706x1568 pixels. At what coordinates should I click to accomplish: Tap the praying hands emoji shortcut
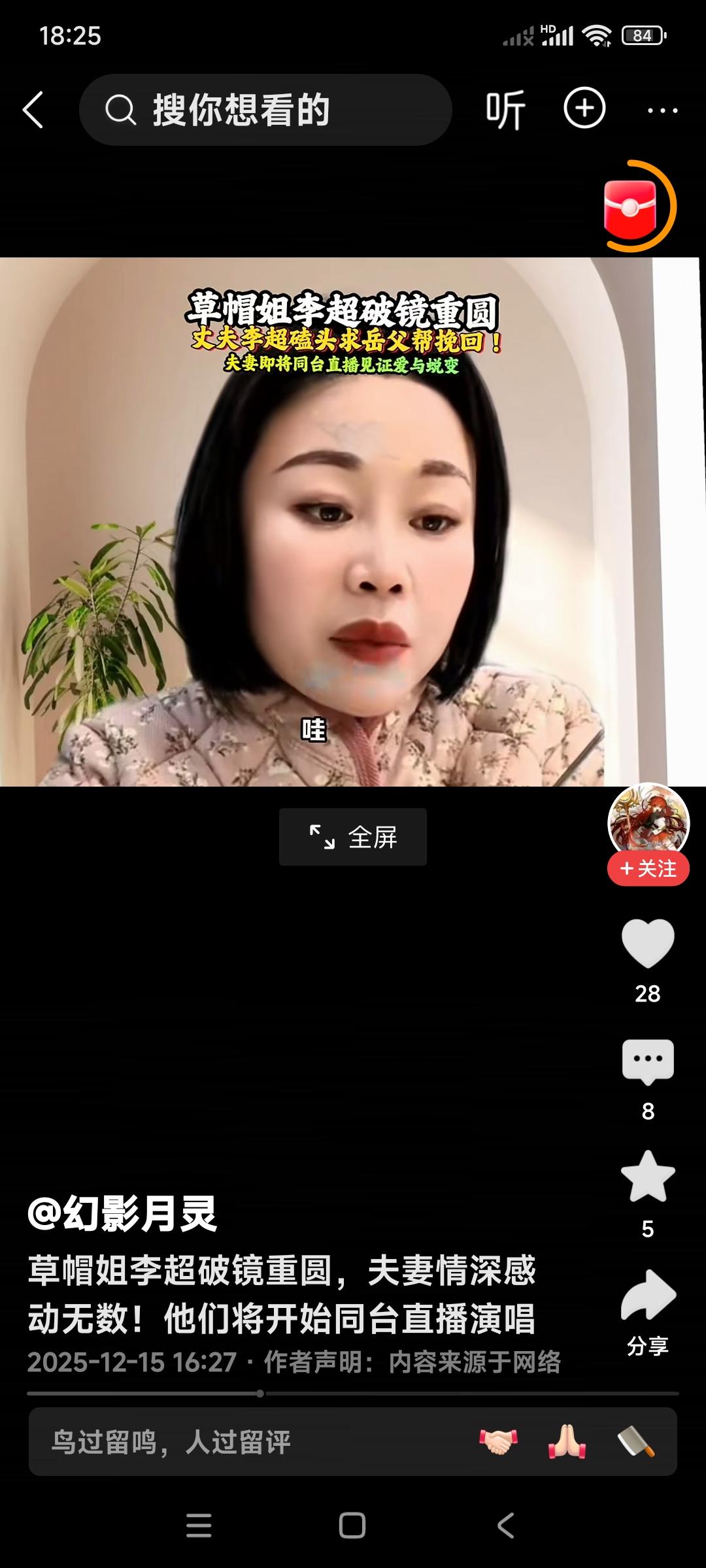coord(569,1443)
